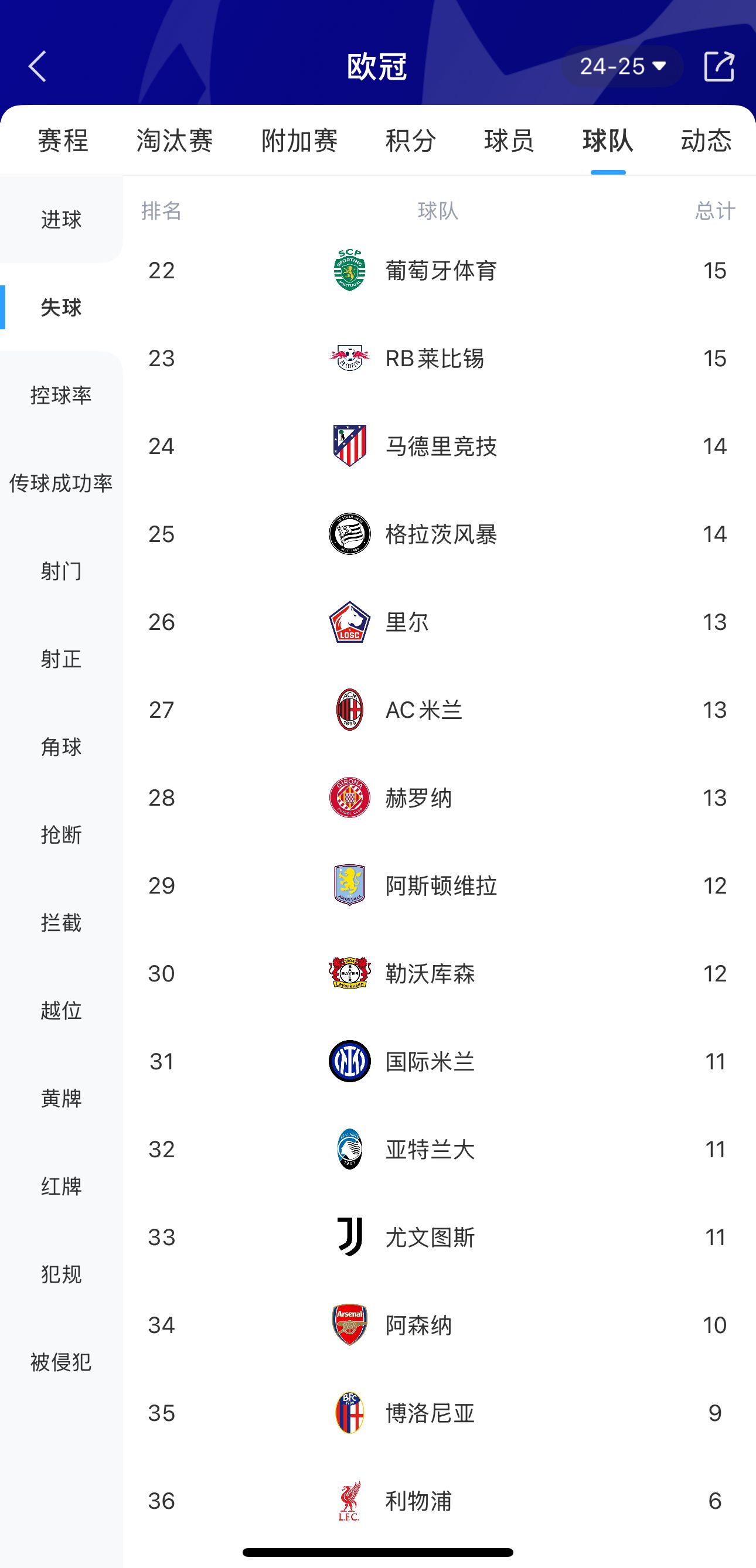
Task: Switch to the 积分 tab
Action: (x=411, y=141)
